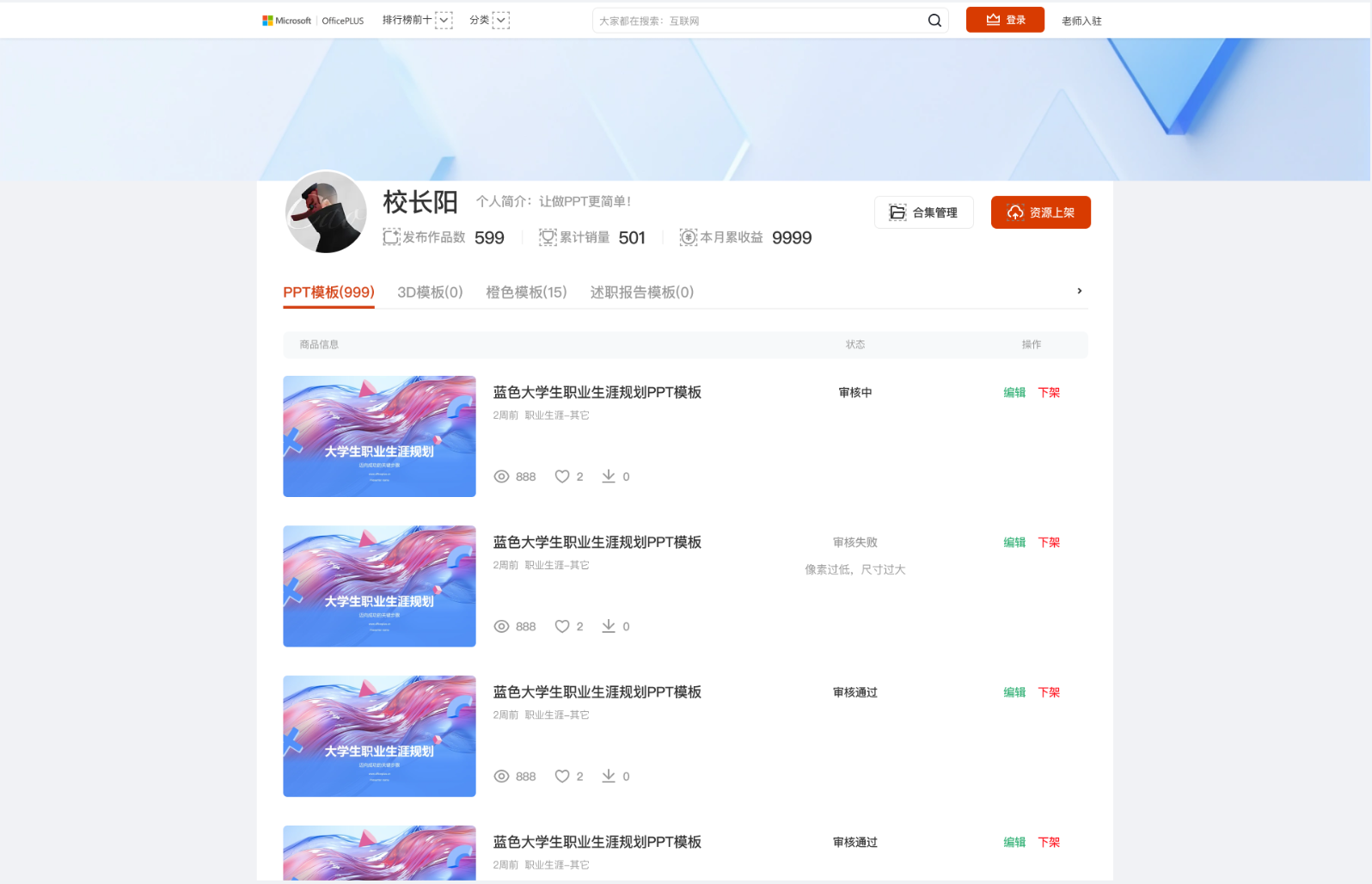Tap the search magnifier icon

(x=934, y=21)
